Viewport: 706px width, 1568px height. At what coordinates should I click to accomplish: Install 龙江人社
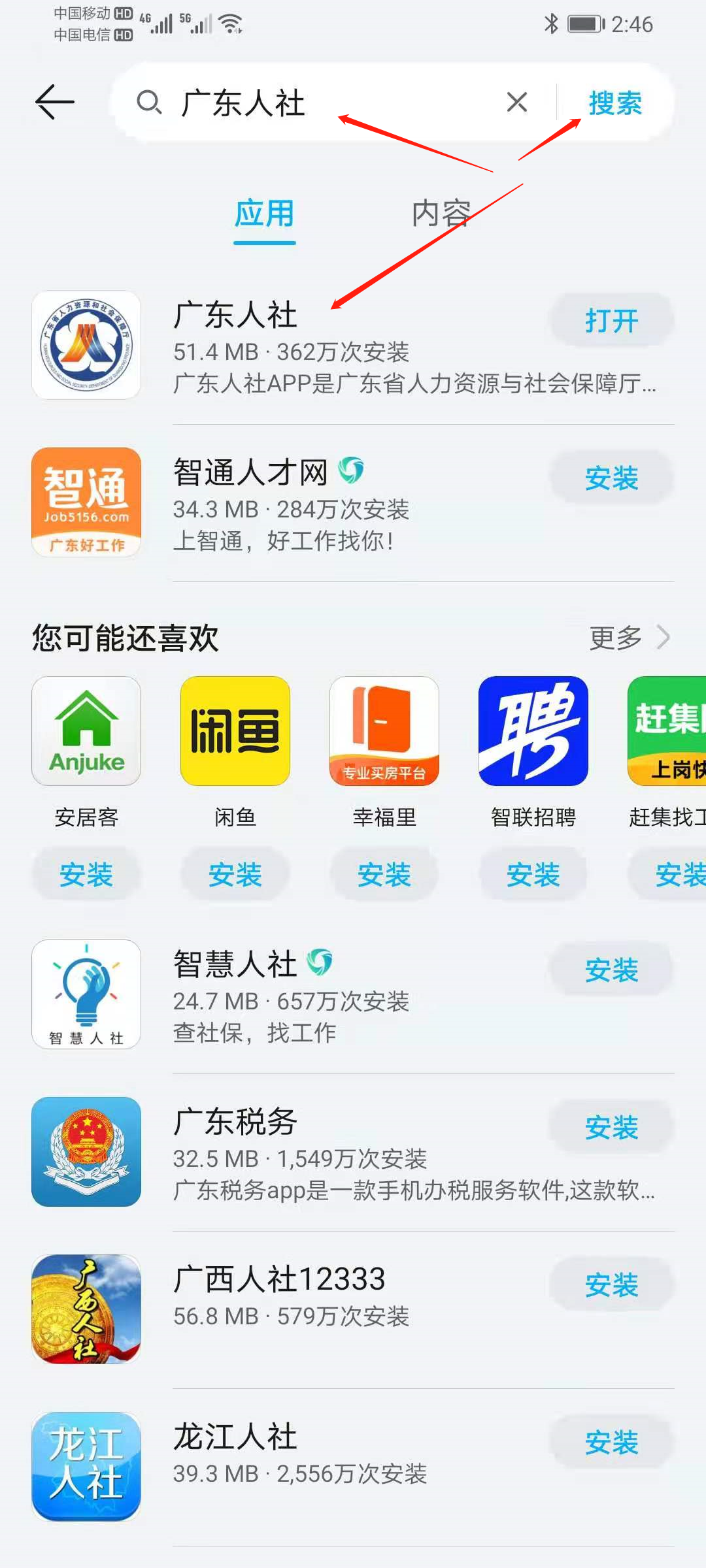coord(611,1443)
